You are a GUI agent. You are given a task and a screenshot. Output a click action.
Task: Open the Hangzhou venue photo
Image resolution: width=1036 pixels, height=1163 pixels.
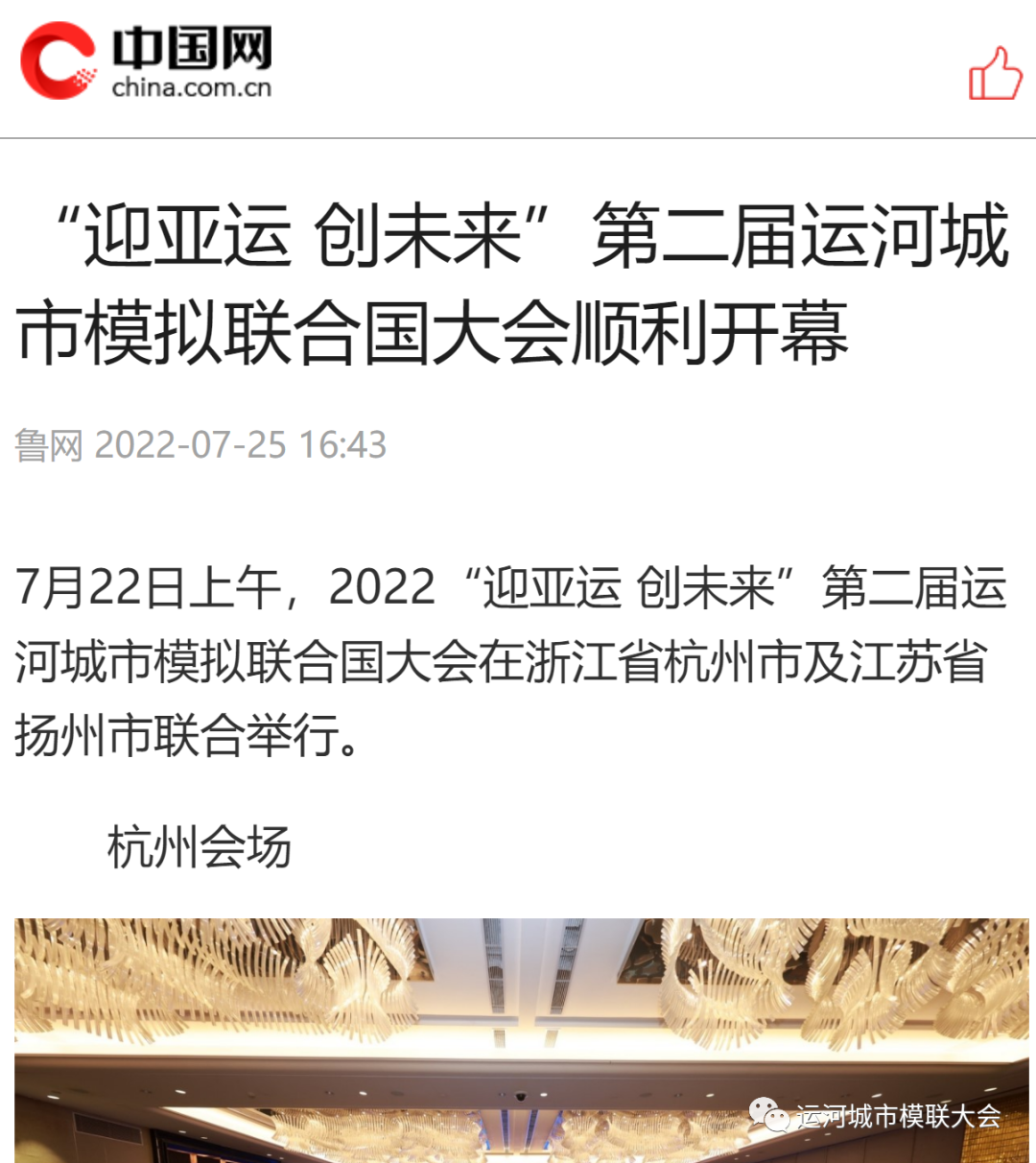click(521, 1040)
